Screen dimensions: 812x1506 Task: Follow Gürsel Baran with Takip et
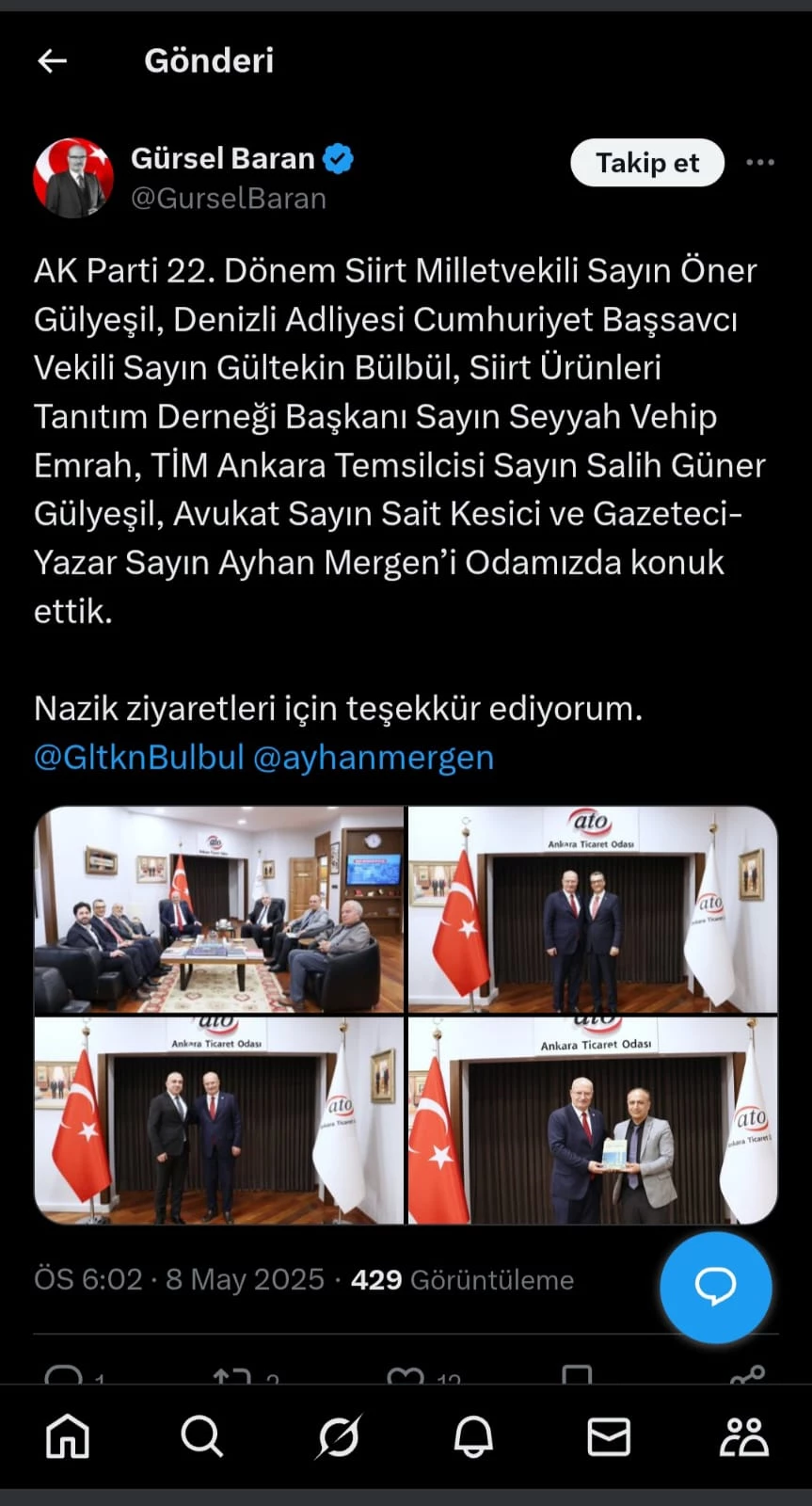click(x=647, y=163)
